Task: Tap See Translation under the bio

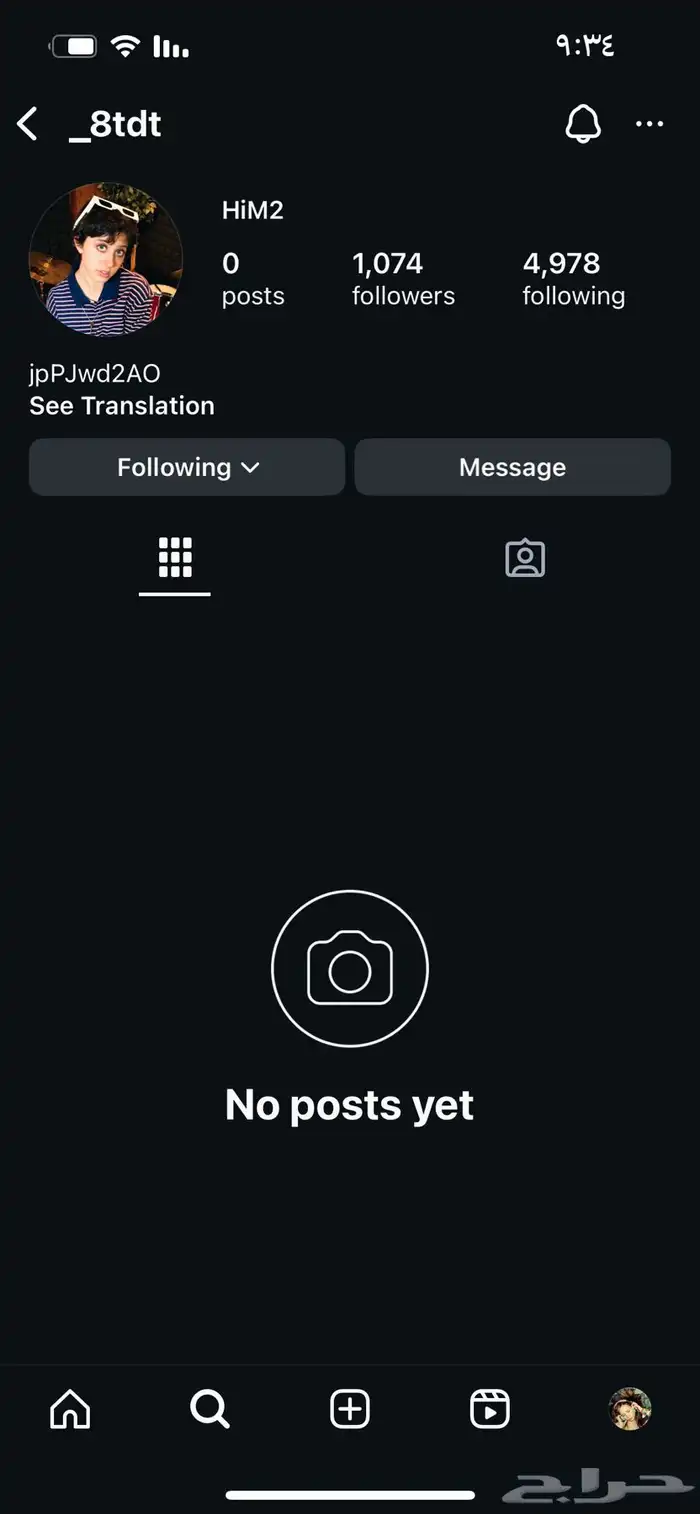Action: click(x=122, y=406)
